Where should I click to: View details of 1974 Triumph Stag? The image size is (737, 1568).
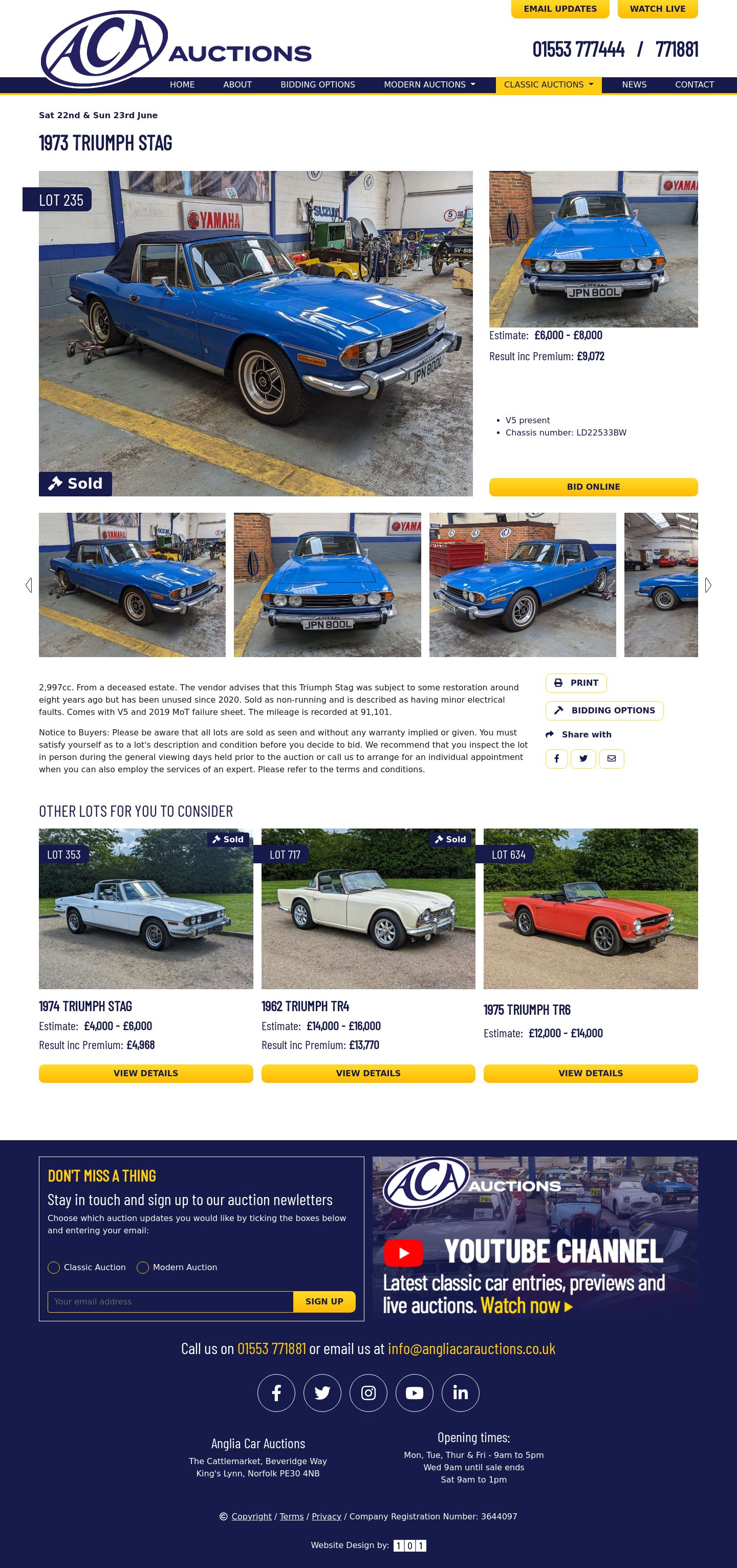point(145,1073)
